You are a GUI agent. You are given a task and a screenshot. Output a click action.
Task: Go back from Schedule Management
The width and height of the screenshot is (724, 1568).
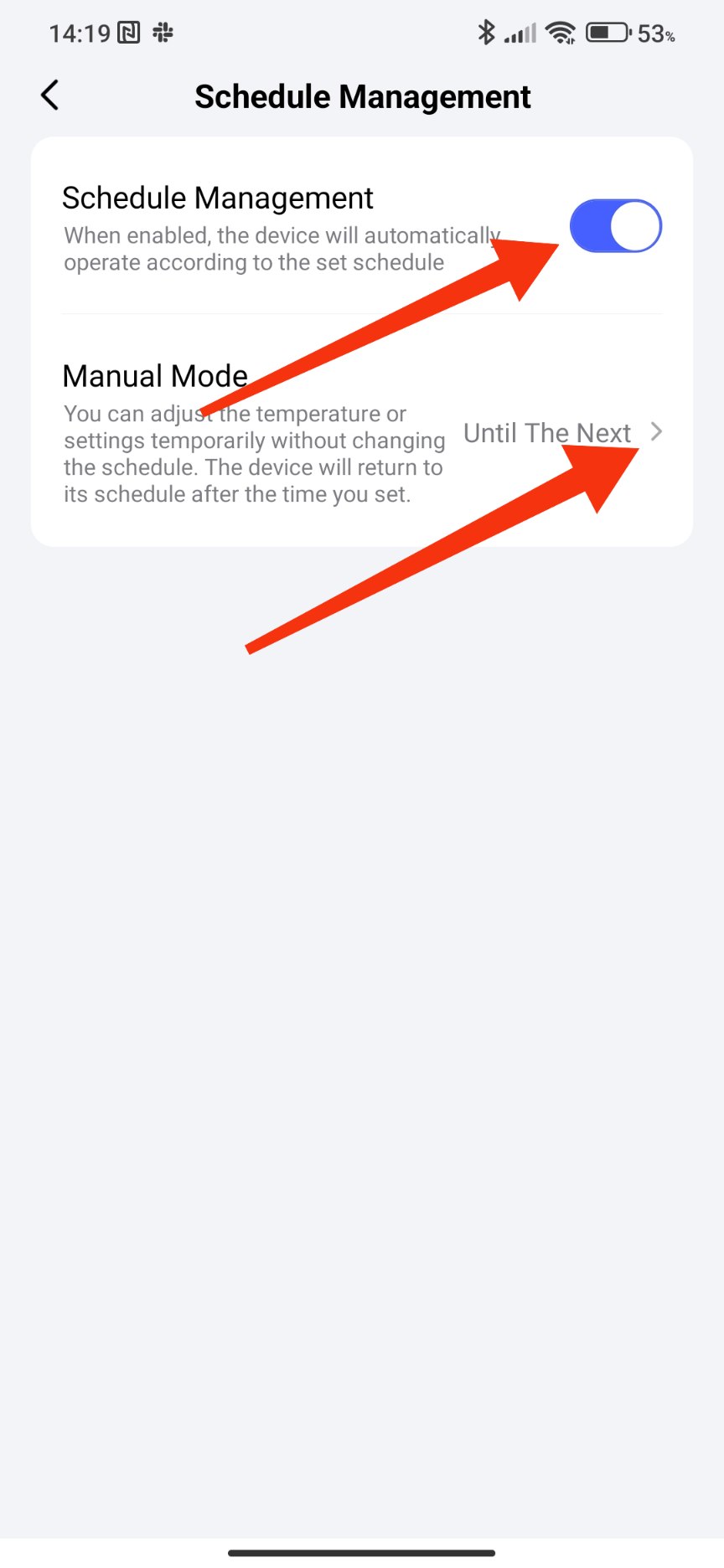coord(50,95)
